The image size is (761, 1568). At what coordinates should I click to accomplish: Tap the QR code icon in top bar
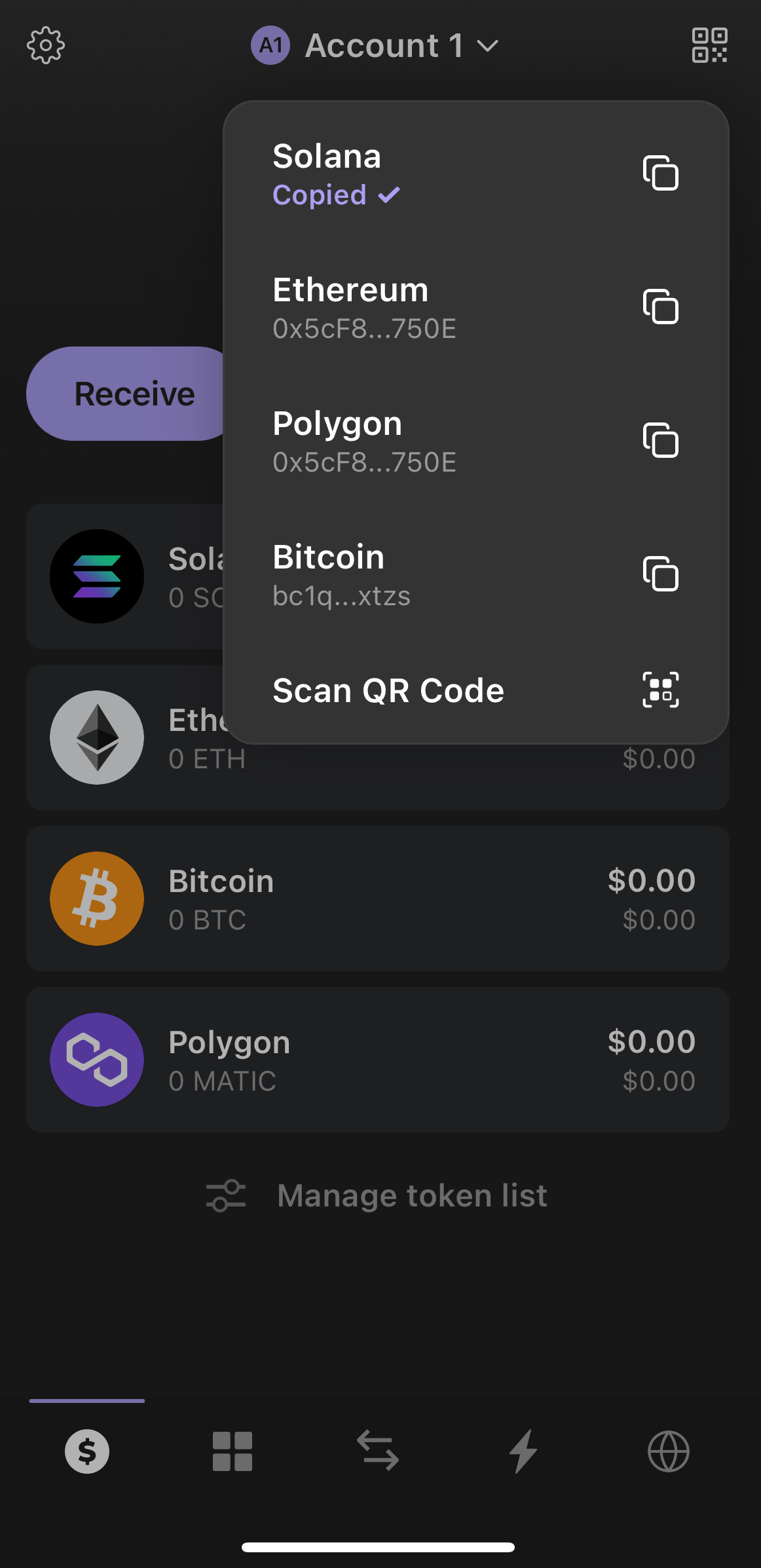709,45
